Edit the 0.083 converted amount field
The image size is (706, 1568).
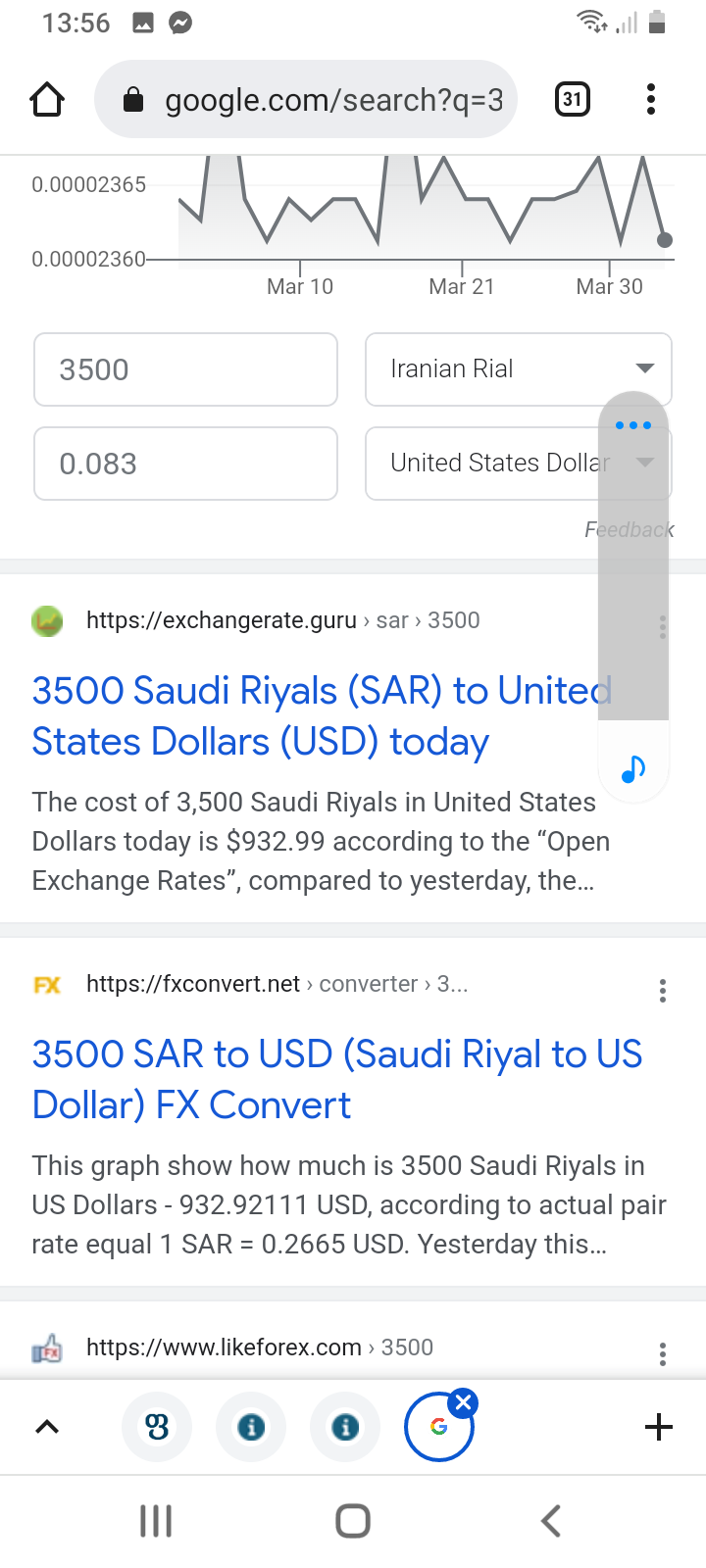point(185,464)
